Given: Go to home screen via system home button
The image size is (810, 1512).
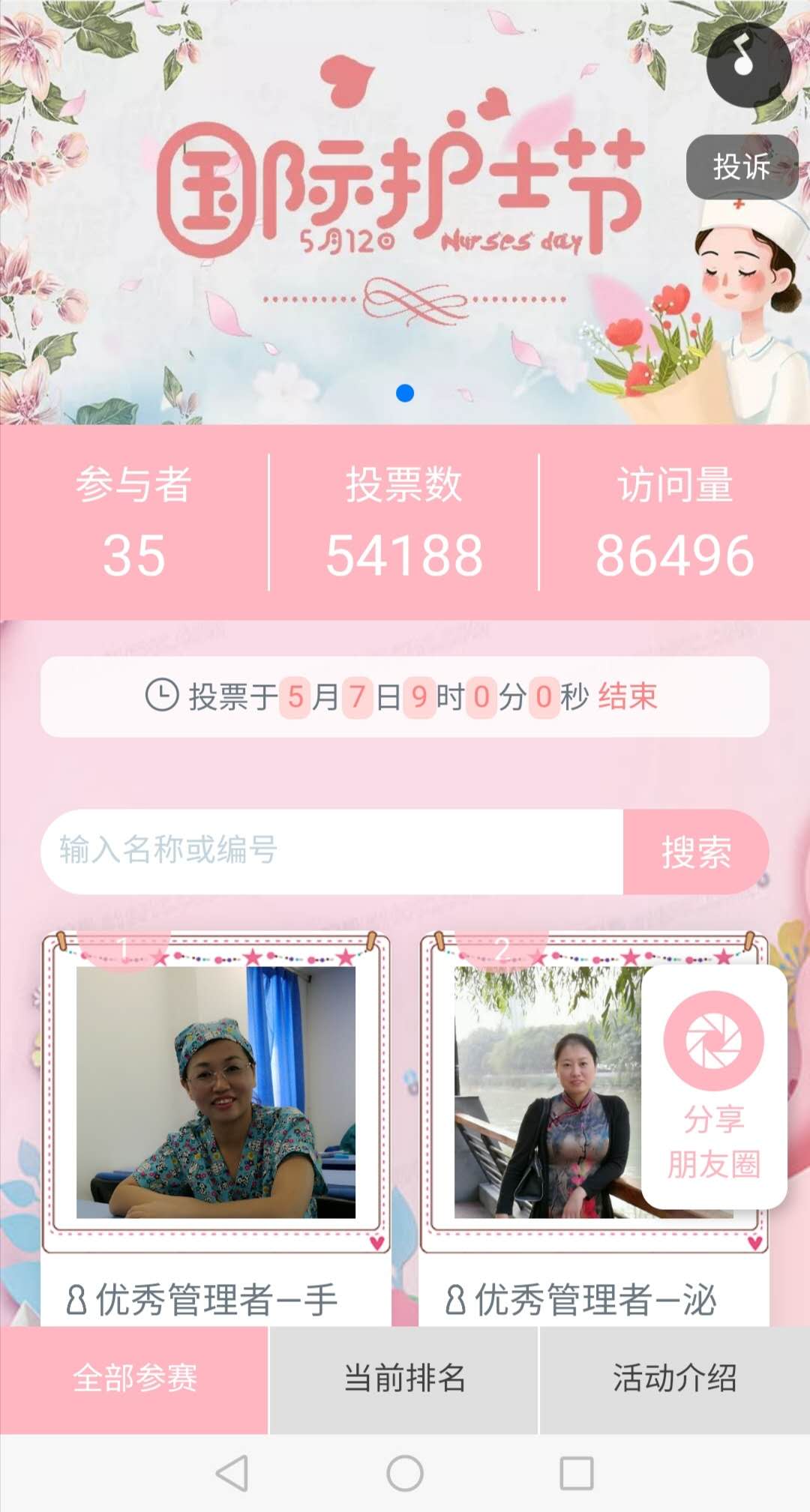Looking at the screenshot, I should (x=405, y=1473).
